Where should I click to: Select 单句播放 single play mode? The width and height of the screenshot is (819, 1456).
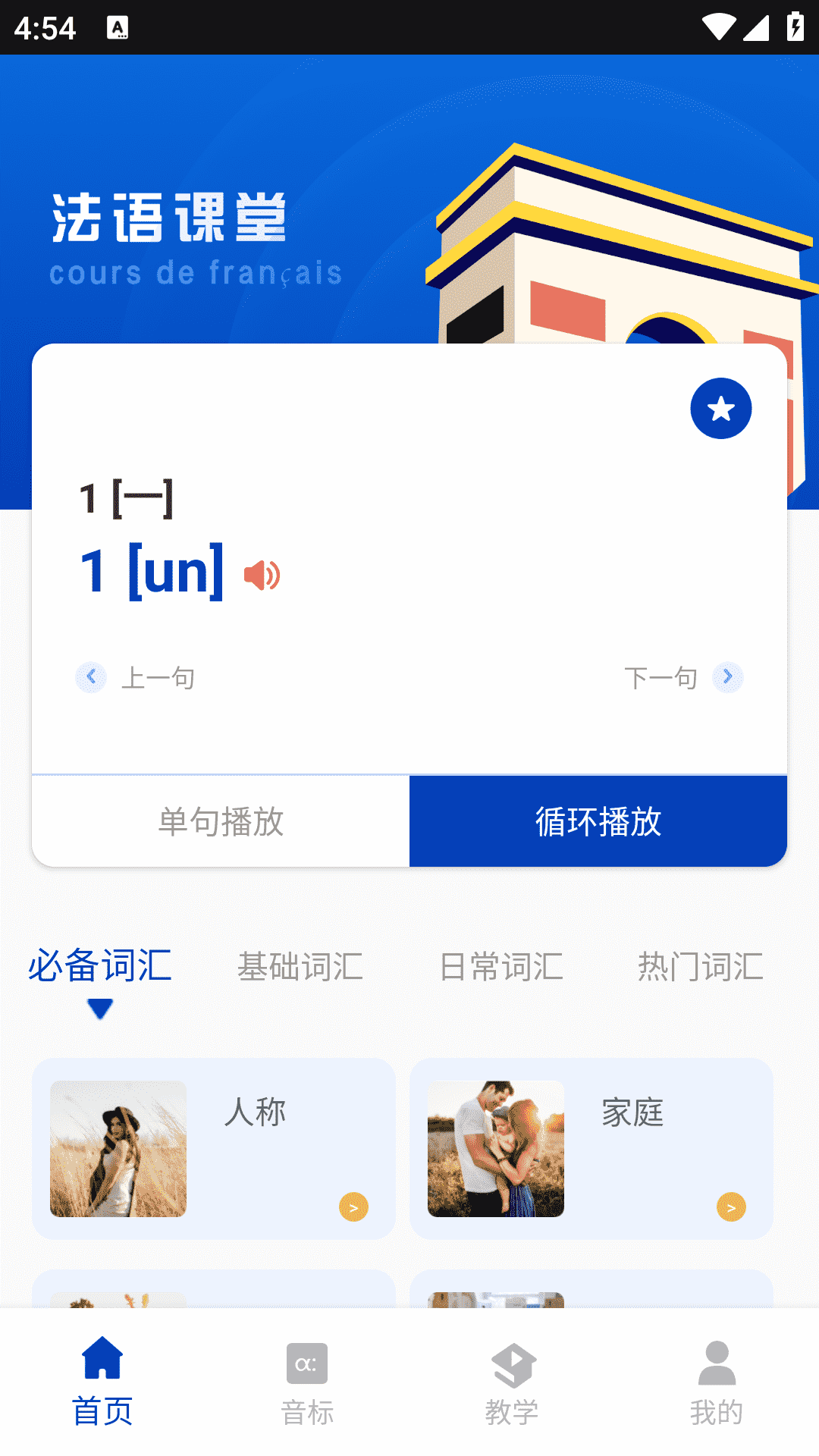[221, 821]
